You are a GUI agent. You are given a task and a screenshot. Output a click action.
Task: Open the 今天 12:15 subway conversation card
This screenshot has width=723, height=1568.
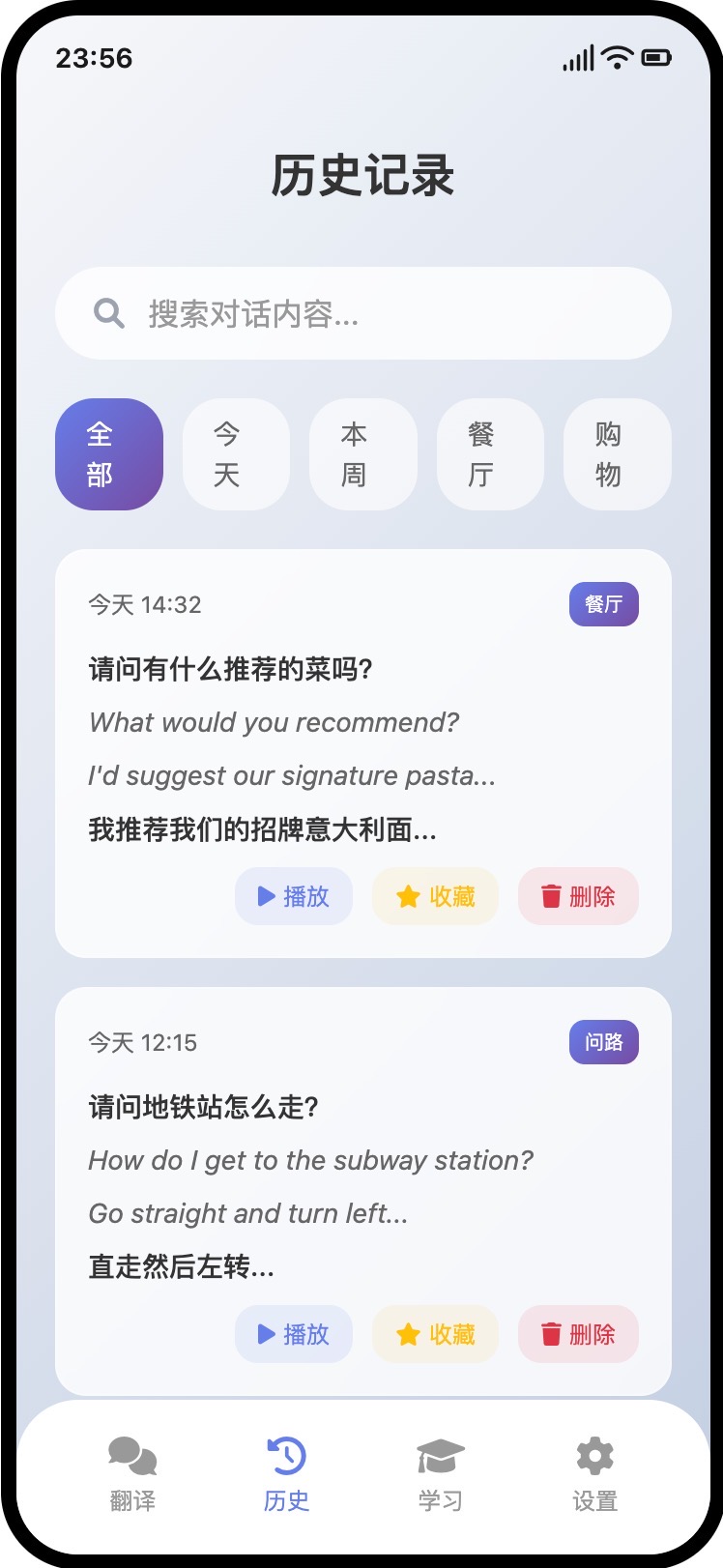tap(362, 1191)
